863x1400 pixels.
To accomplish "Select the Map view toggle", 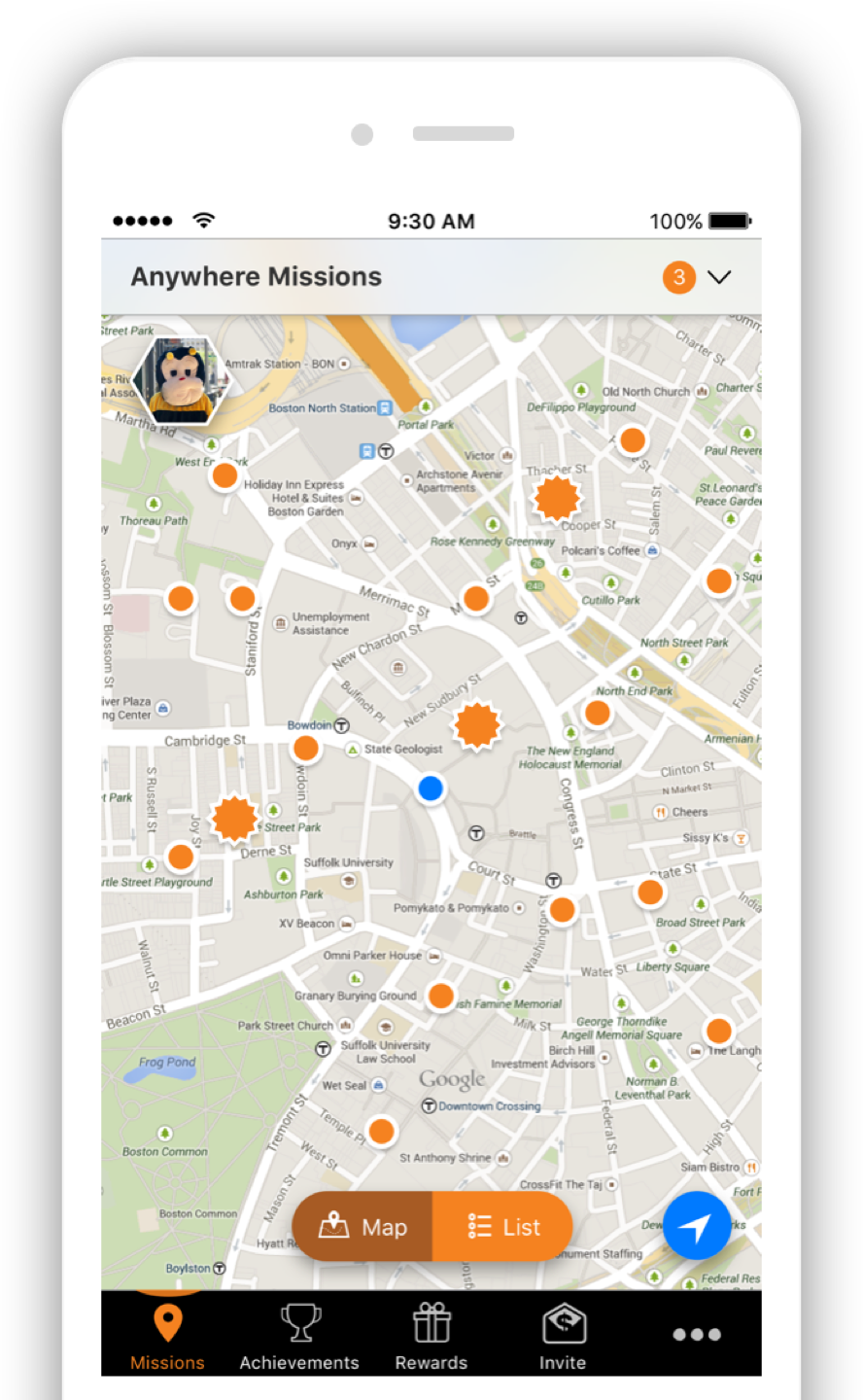I will [x=362, y=1227].
